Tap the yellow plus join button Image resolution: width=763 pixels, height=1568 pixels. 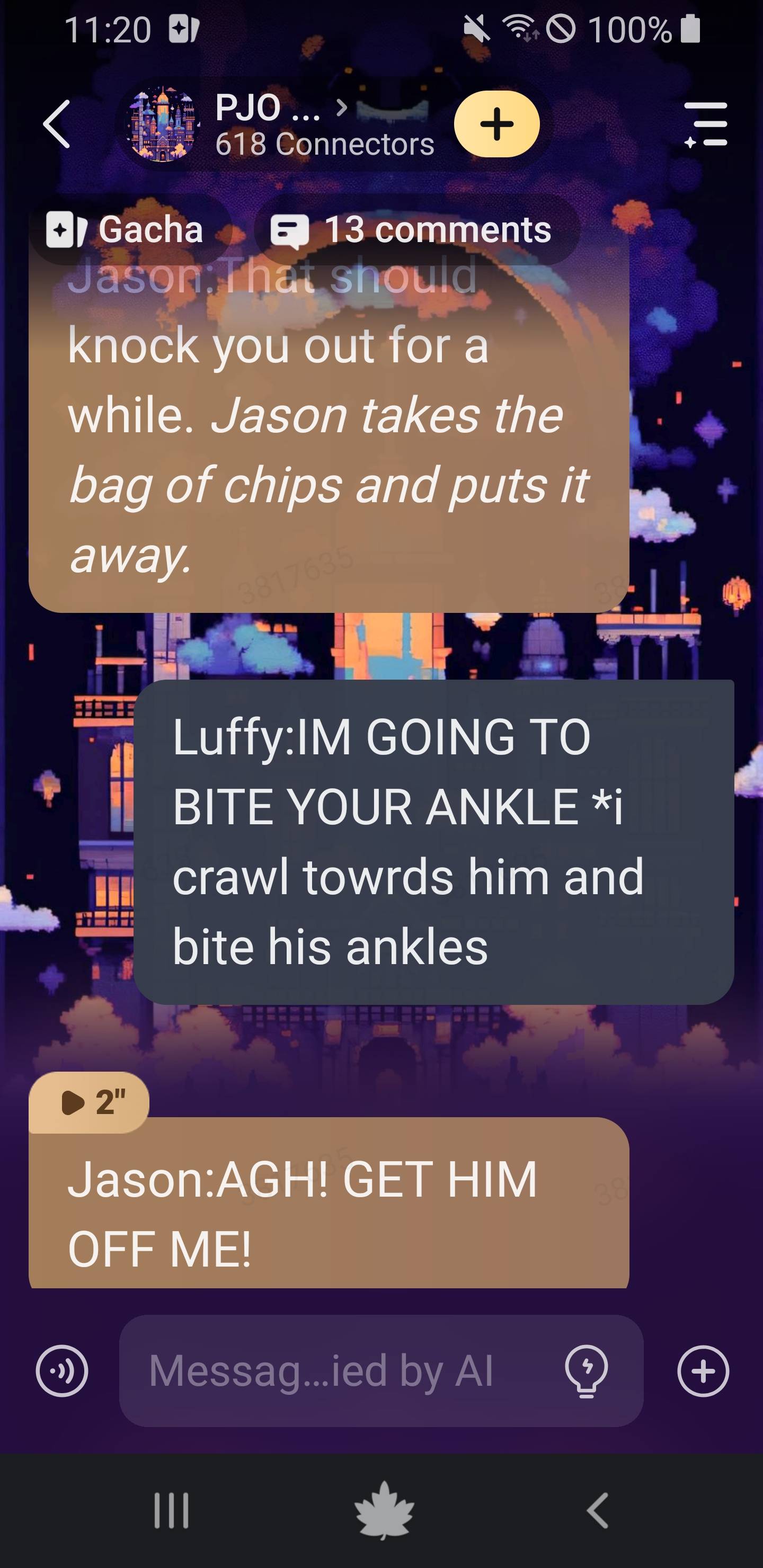pyautogui.click(x=496, y=124)
